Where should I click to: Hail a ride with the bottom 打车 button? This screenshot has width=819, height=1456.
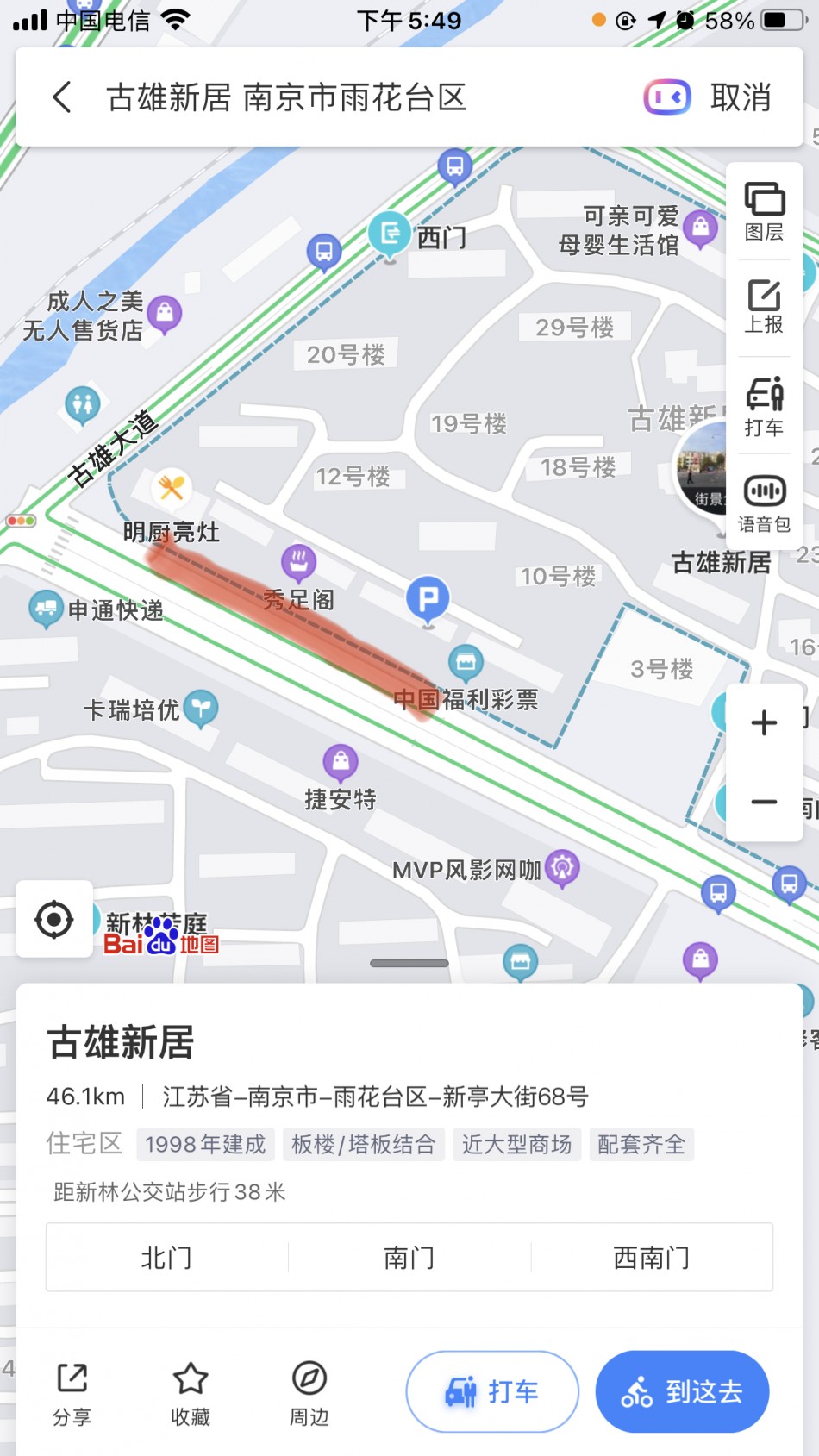[x=492, y=1391]
